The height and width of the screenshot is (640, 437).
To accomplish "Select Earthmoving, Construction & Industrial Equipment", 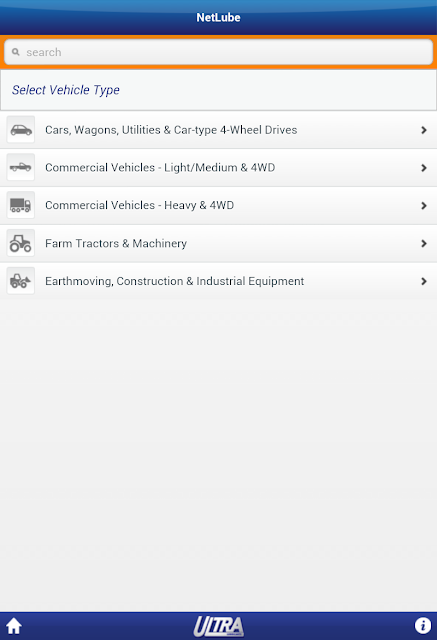I will click(x=218, y=281).
